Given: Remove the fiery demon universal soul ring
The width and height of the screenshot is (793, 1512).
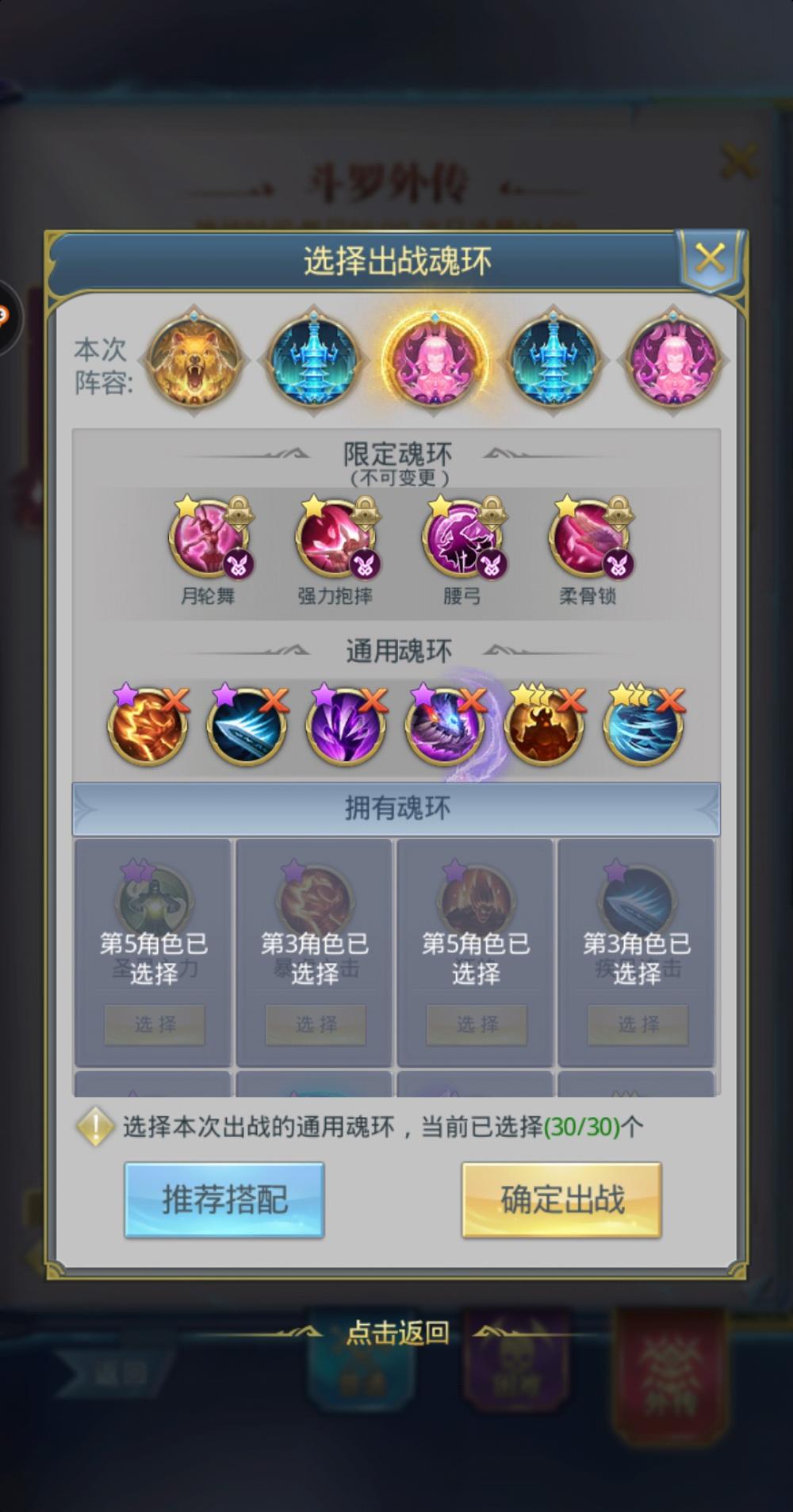Looking at the screenshot, I should click(572, 700).
